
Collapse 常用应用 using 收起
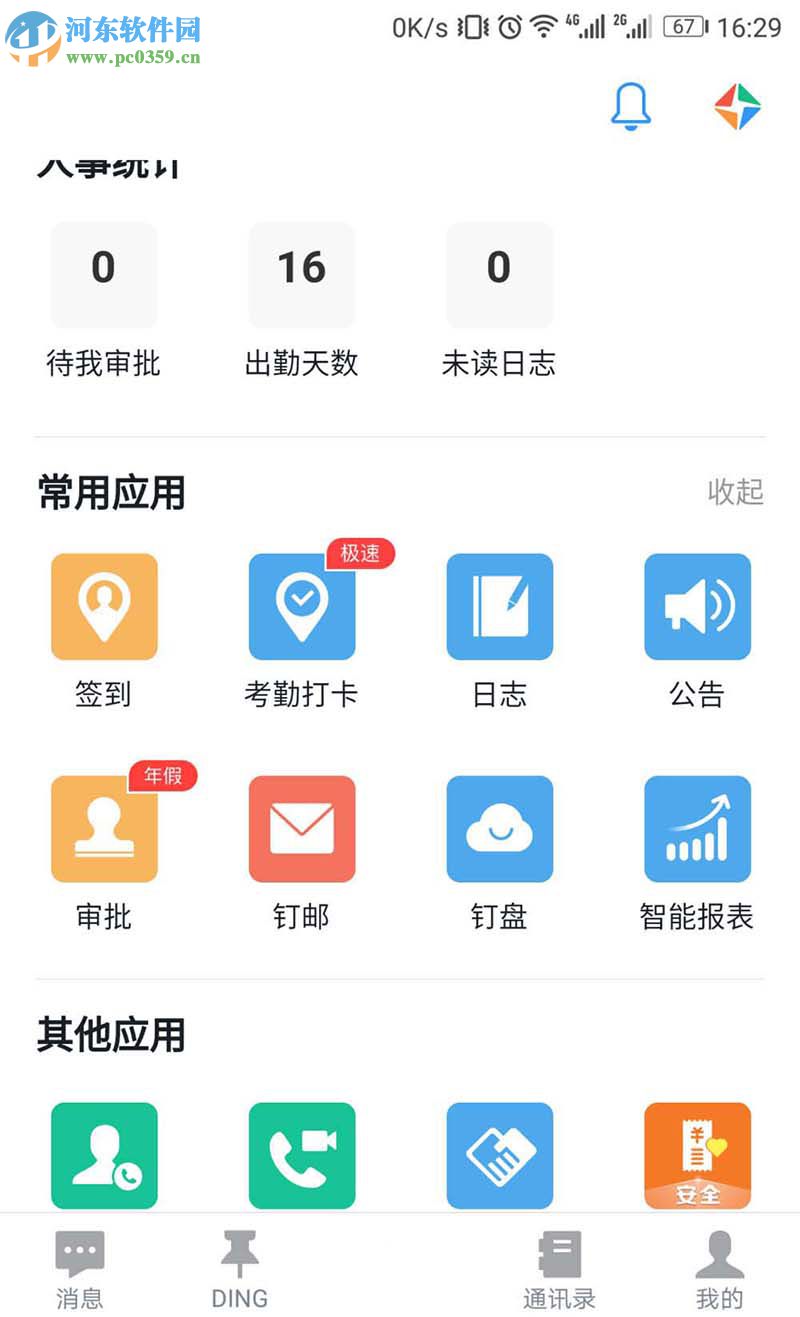[x=735, y=492]
